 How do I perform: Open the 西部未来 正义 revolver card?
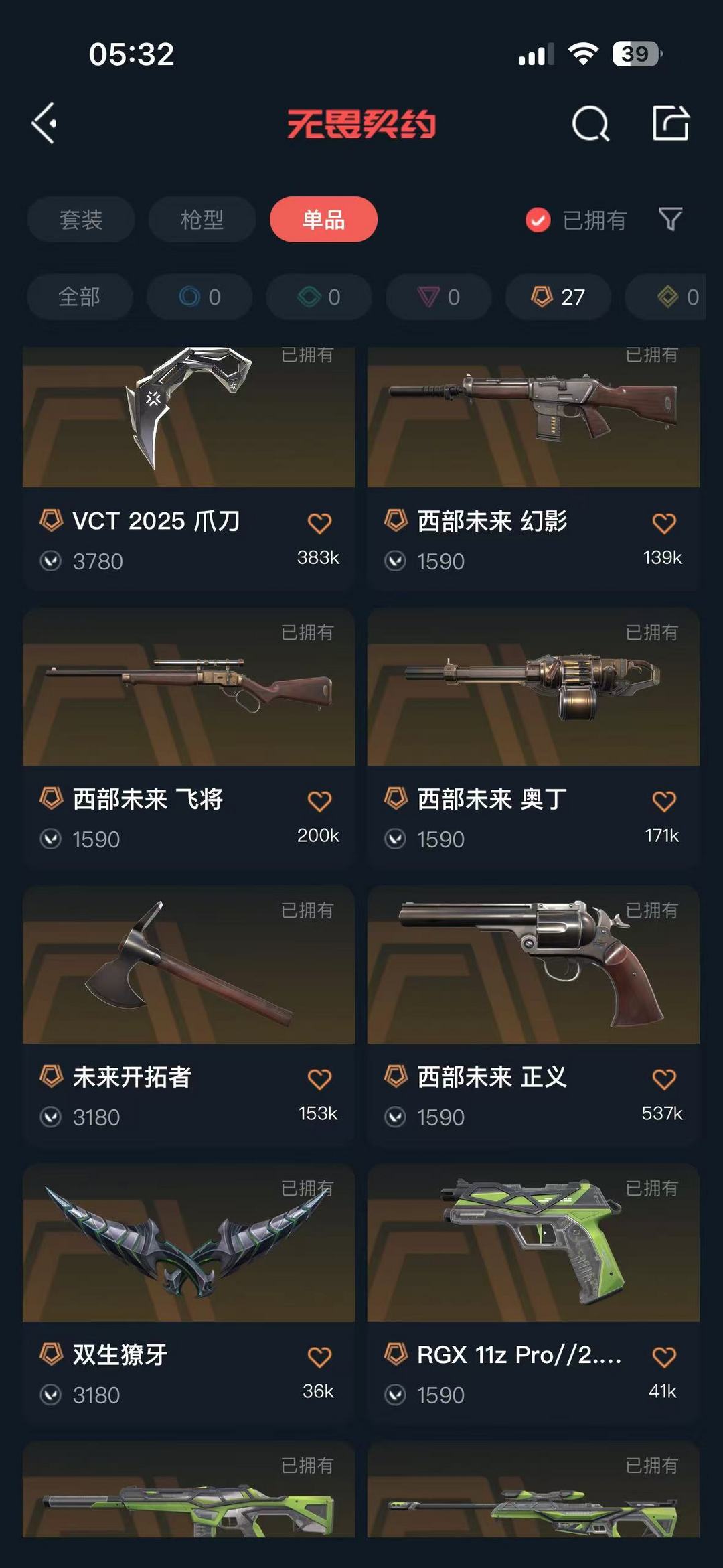point(534,1016)
